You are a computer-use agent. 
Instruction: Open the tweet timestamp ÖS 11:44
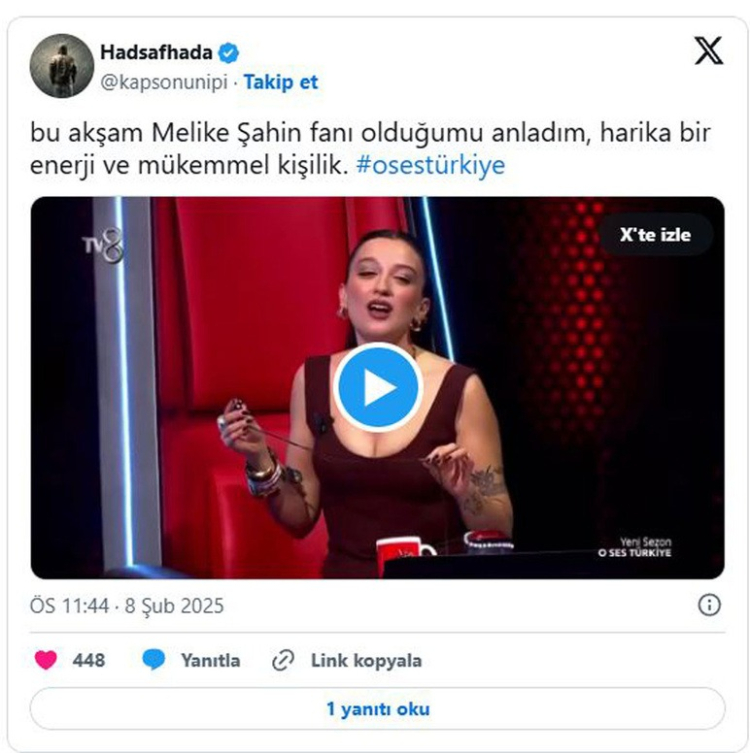tap(127, 606)
